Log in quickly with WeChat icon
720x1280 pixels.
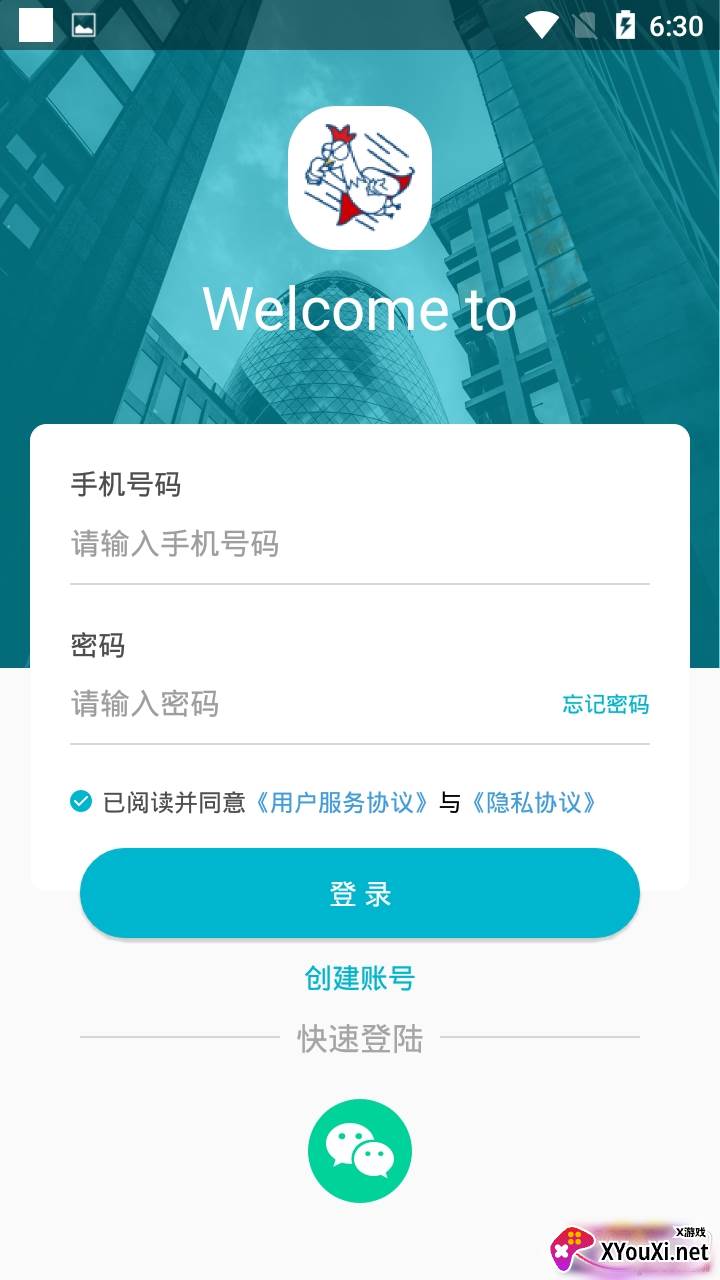pyautogui.click(x=360, y=1150)
